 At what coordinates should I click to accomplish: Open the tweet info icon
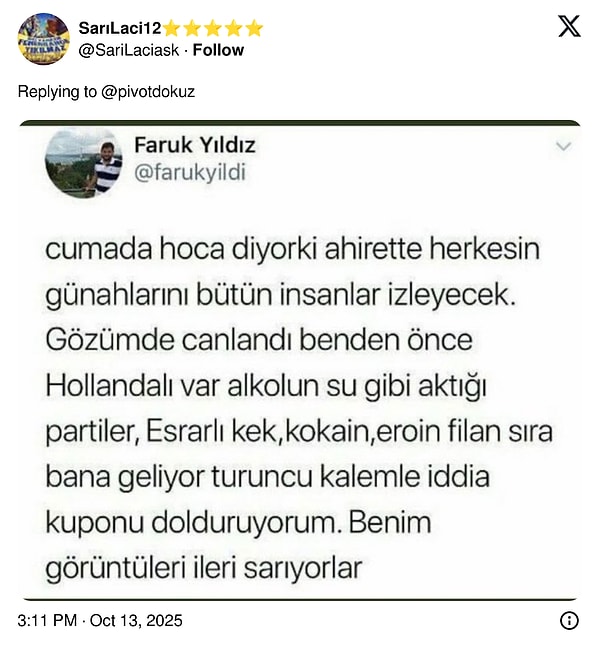pos(569,621)
